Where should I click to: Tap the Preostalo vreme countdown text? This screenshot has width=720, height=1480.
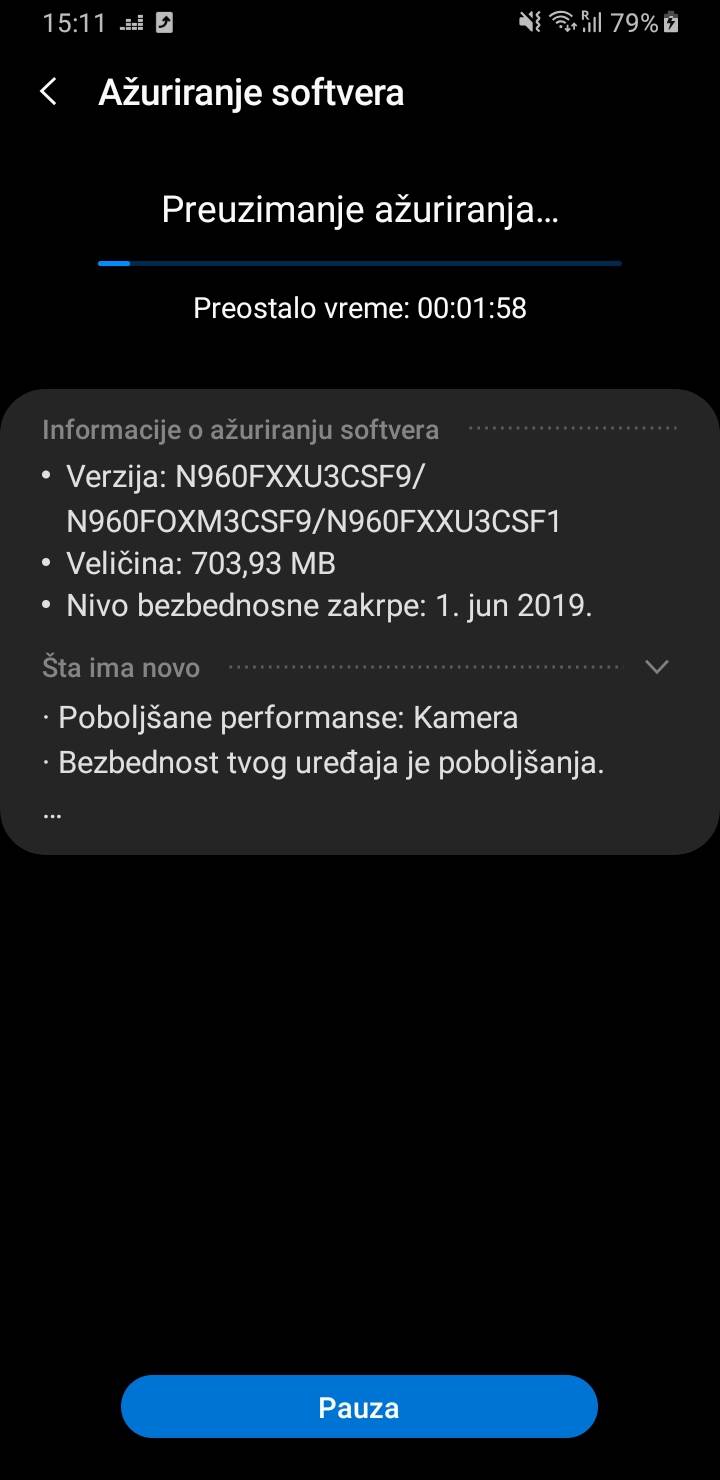click(x=360, y=308)
